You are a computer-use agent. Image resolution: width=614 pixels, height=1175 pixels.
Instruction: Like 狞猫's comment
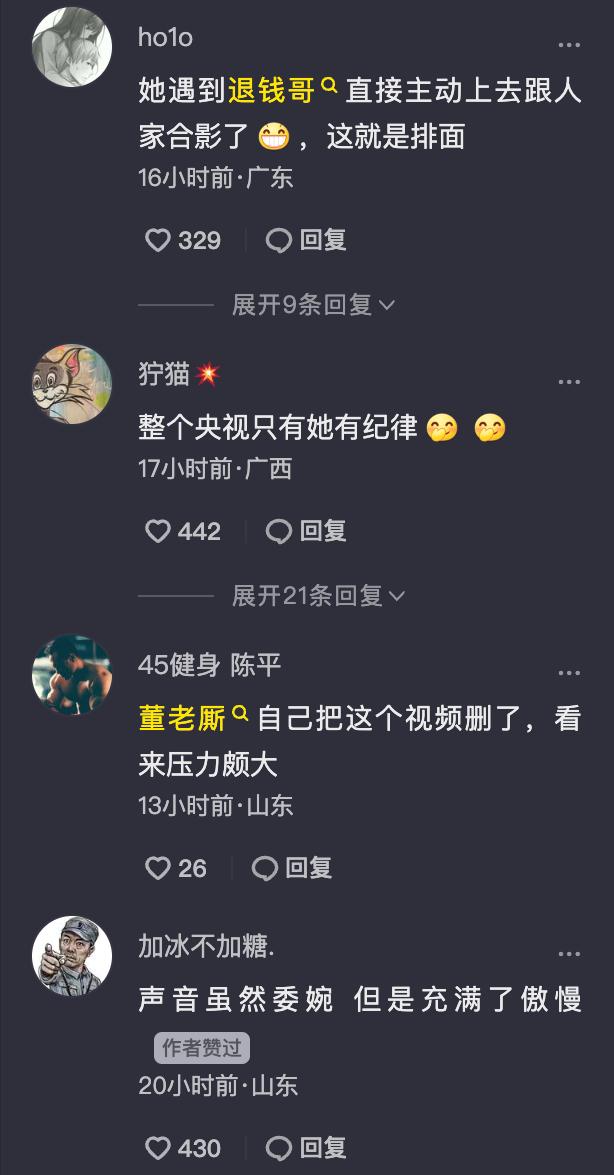coord(182,531)
